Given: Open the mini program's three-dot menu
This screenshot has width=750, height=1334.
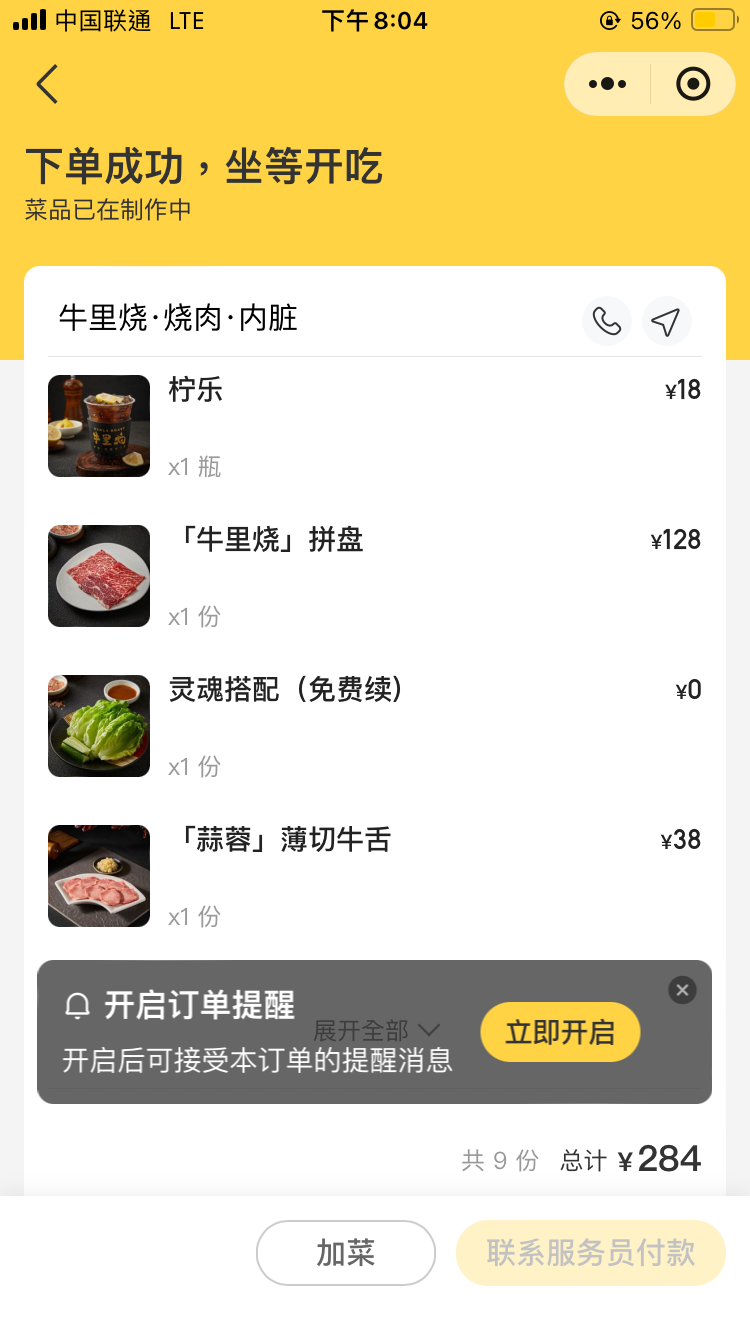Looking at the screenshot, I should 608,84.
